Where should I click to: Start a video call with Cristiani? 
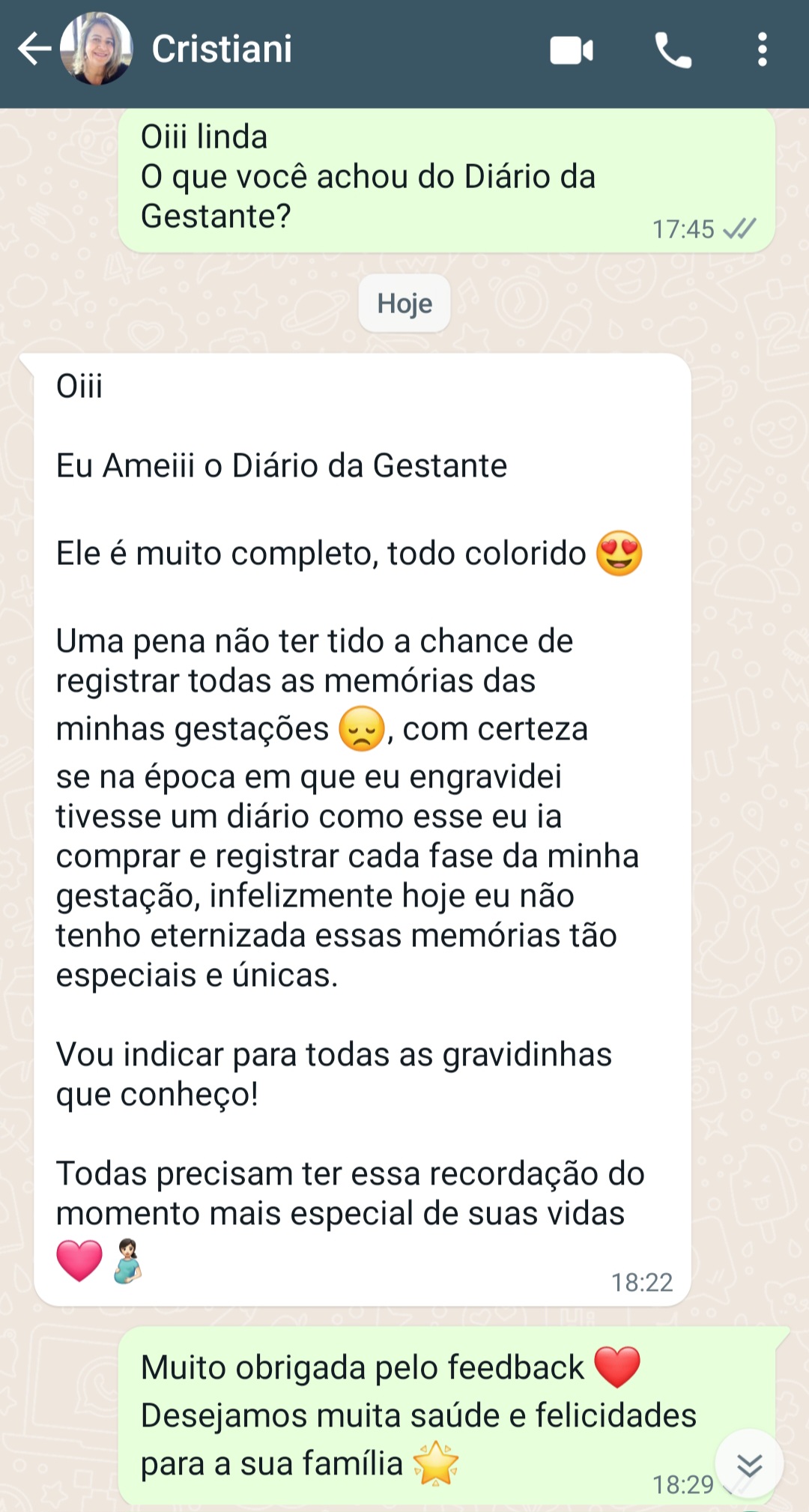(572, 50)
